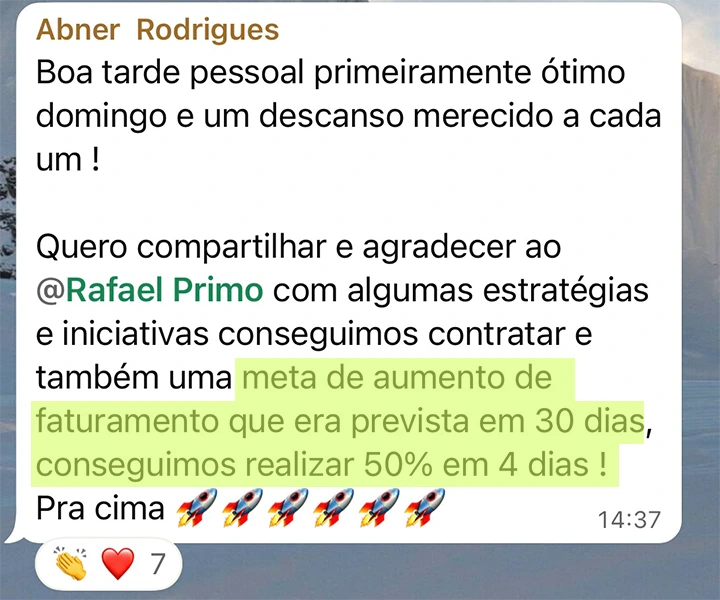Open Abner Rodrigues sender name
Screen dimensions: 720x600
coord(158,30)
